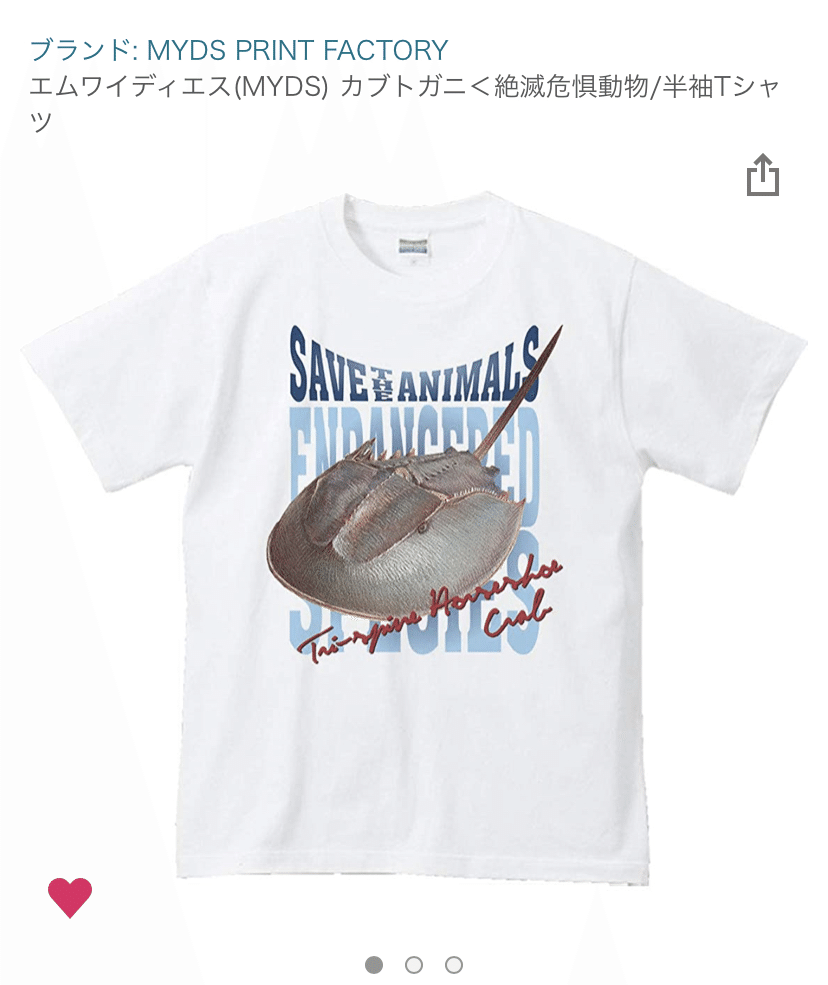This screenshot has width=828, height=985.
Task: Unfavorite the product using the pink heart
Action: click(70, 898)
